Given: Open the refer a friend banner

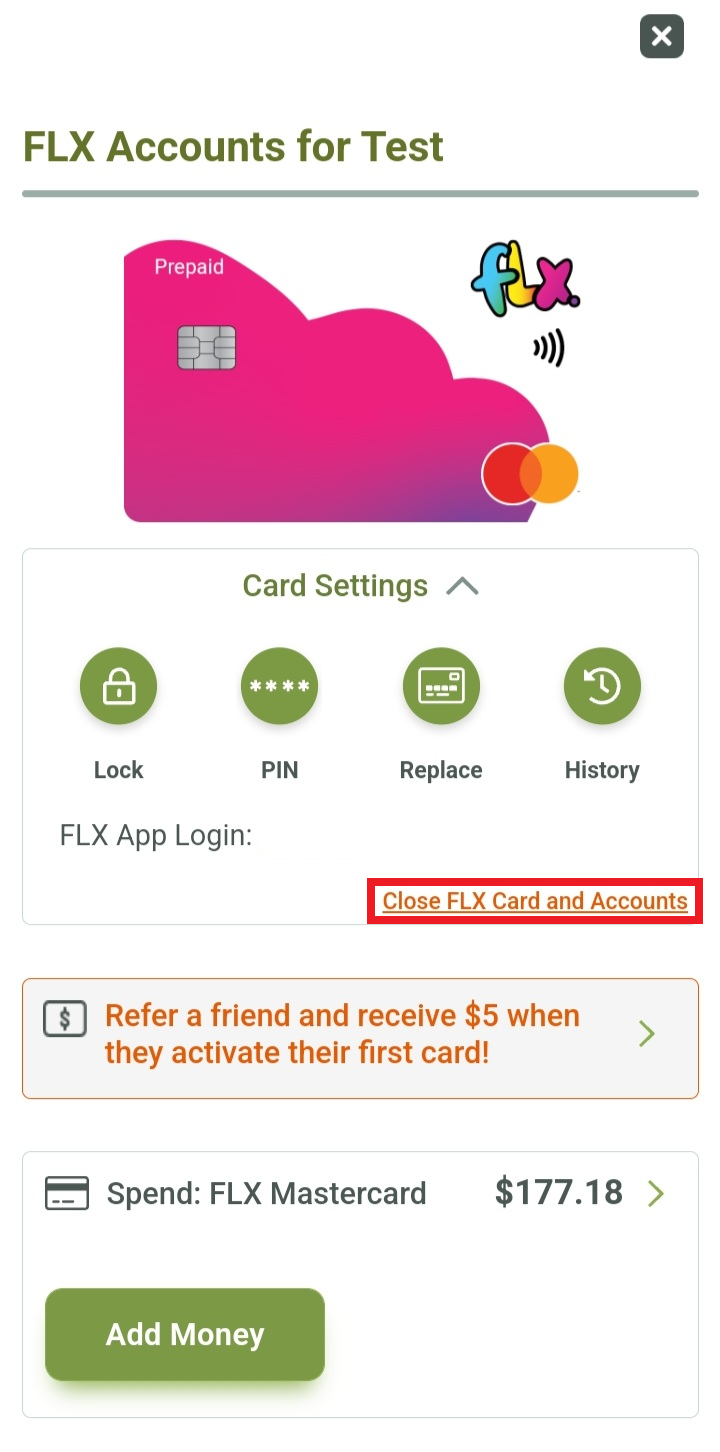Looking at the screenshot, I should [360, 1034].
